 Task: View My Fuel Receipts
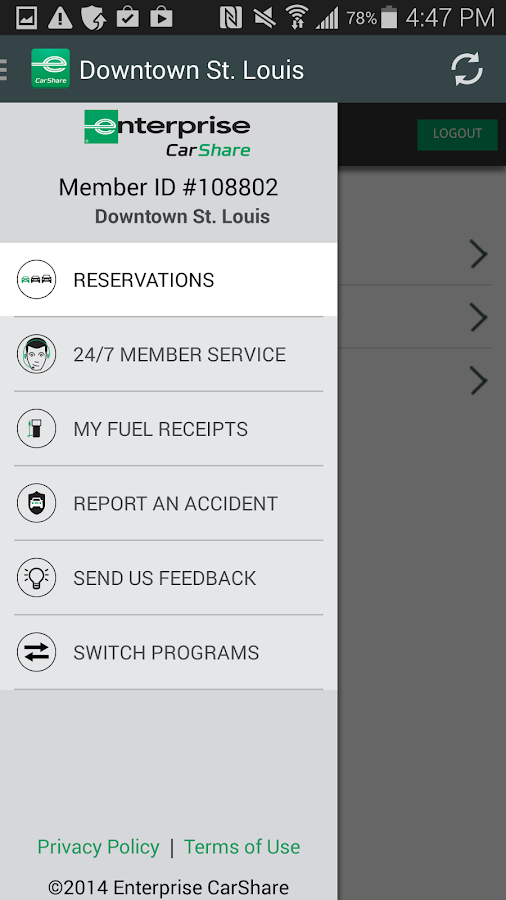pyautogui.click(x=169, y=429)
